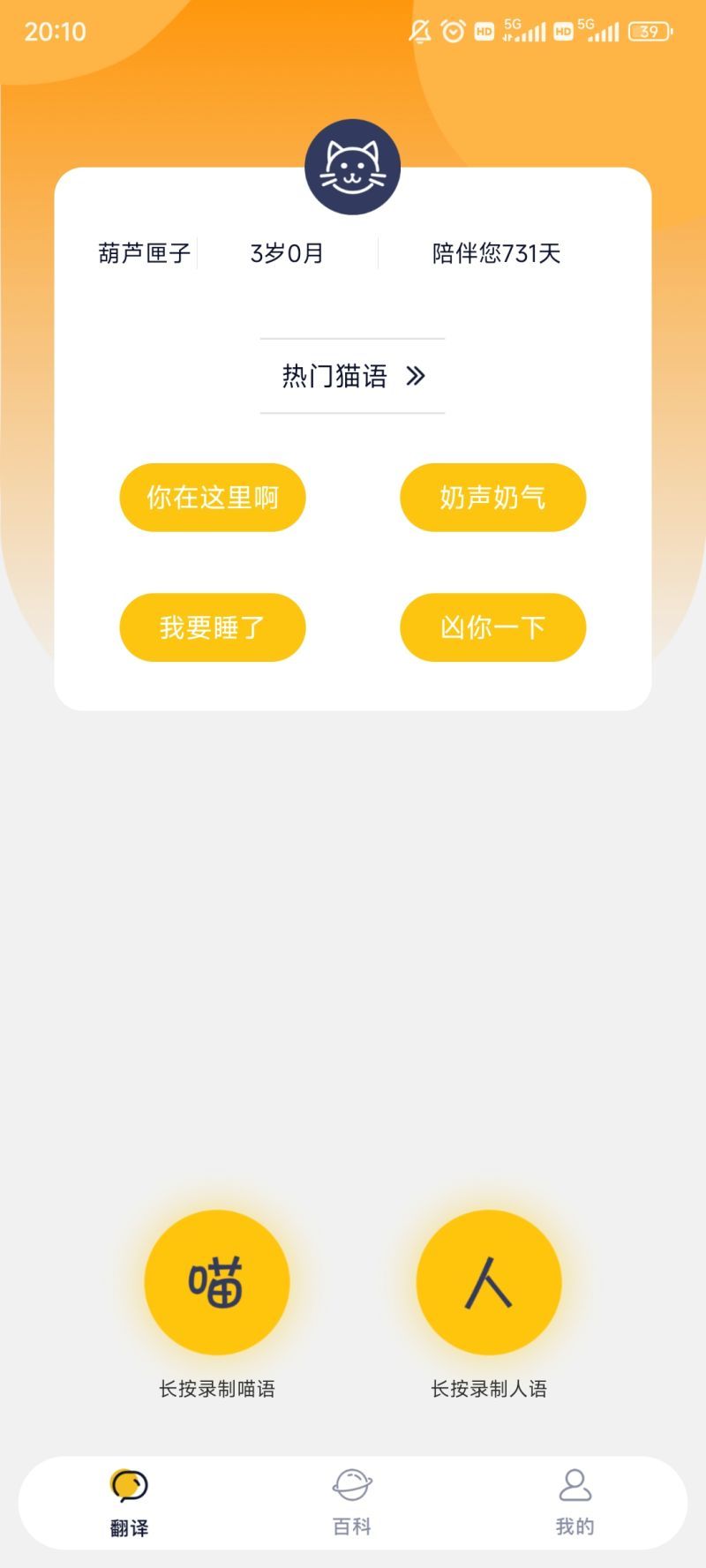The image size is (706, 1568).
Task: Tap the 人 record button
Action: coord(489,1282)
